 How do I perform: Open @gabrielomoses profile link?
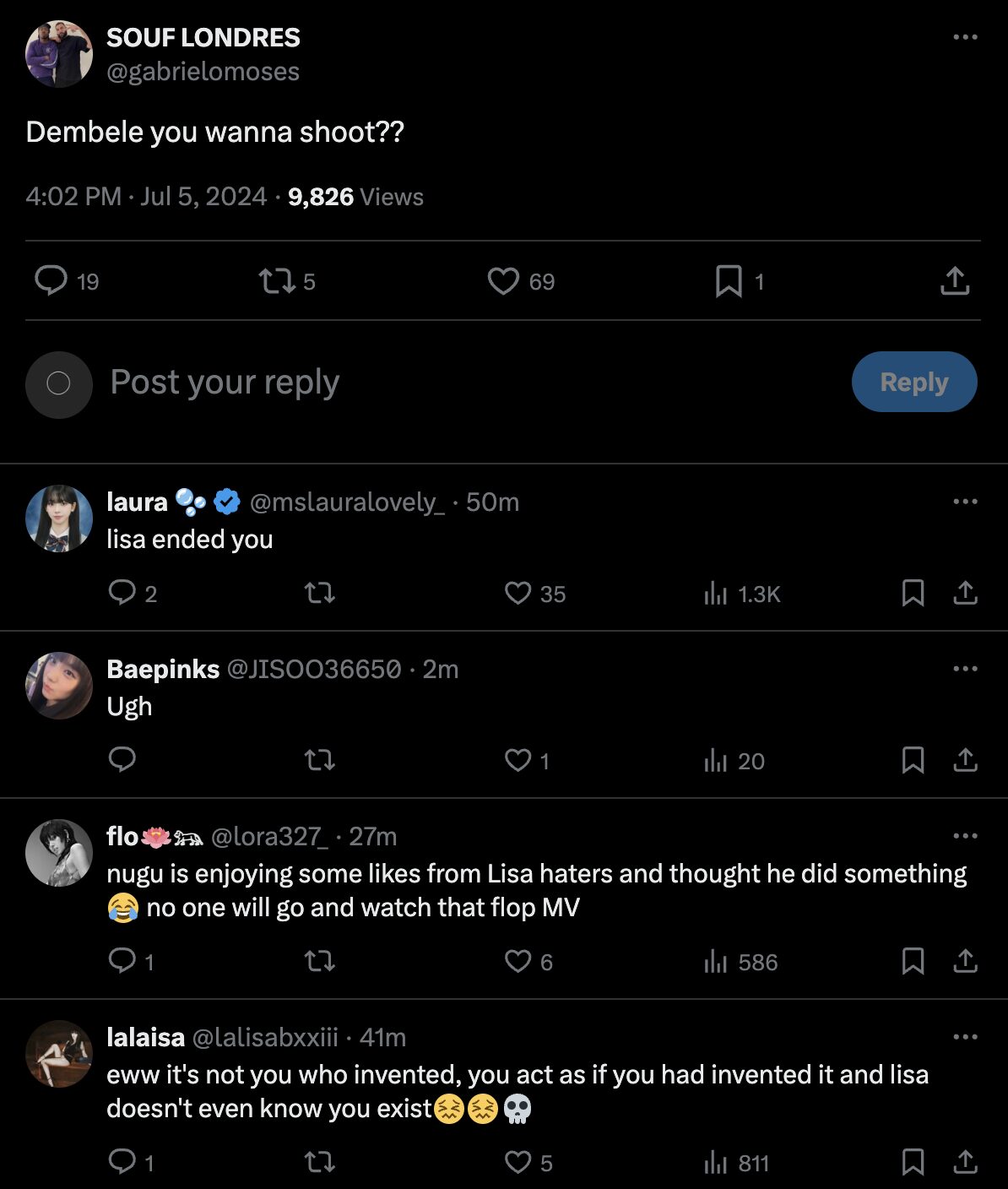[203, 72]
